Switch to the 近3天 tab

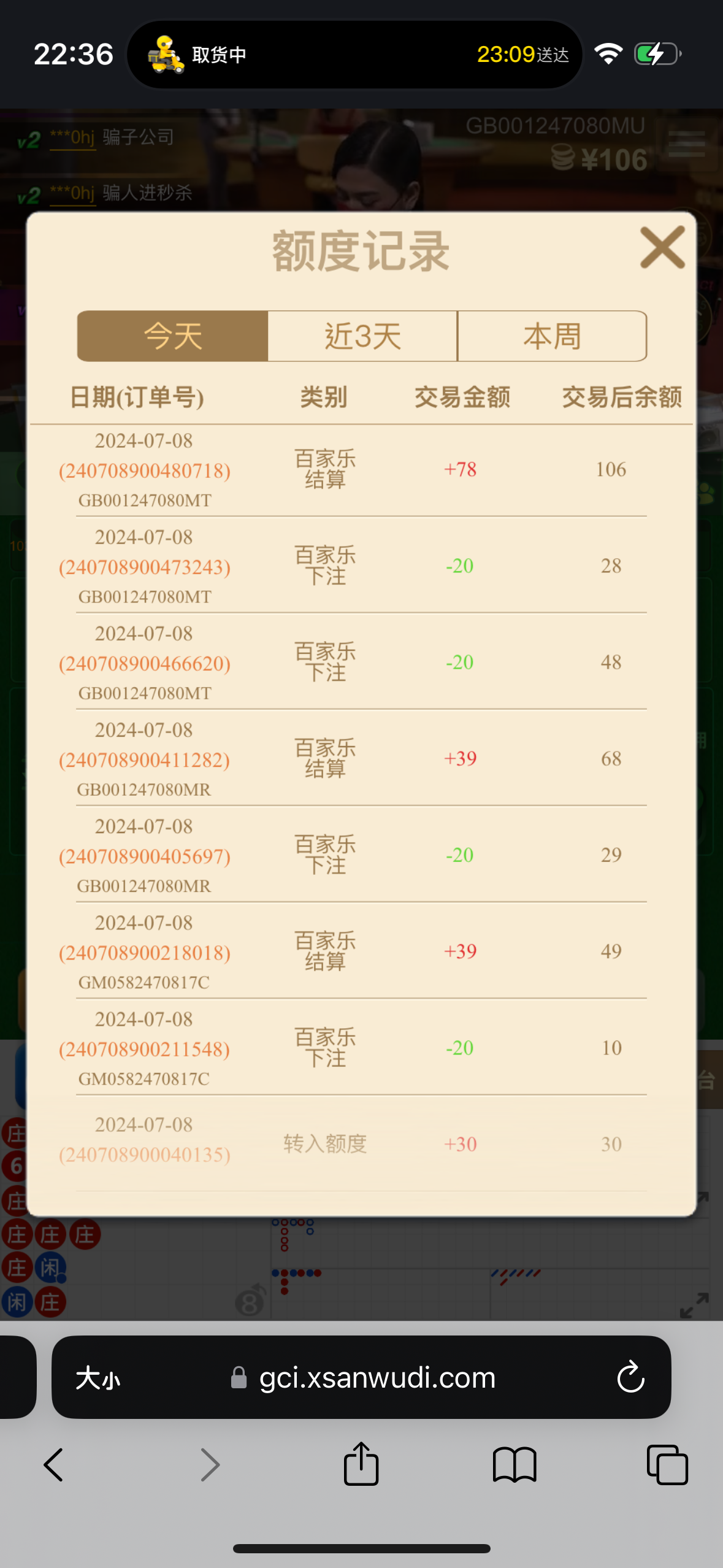pos(362,336)
